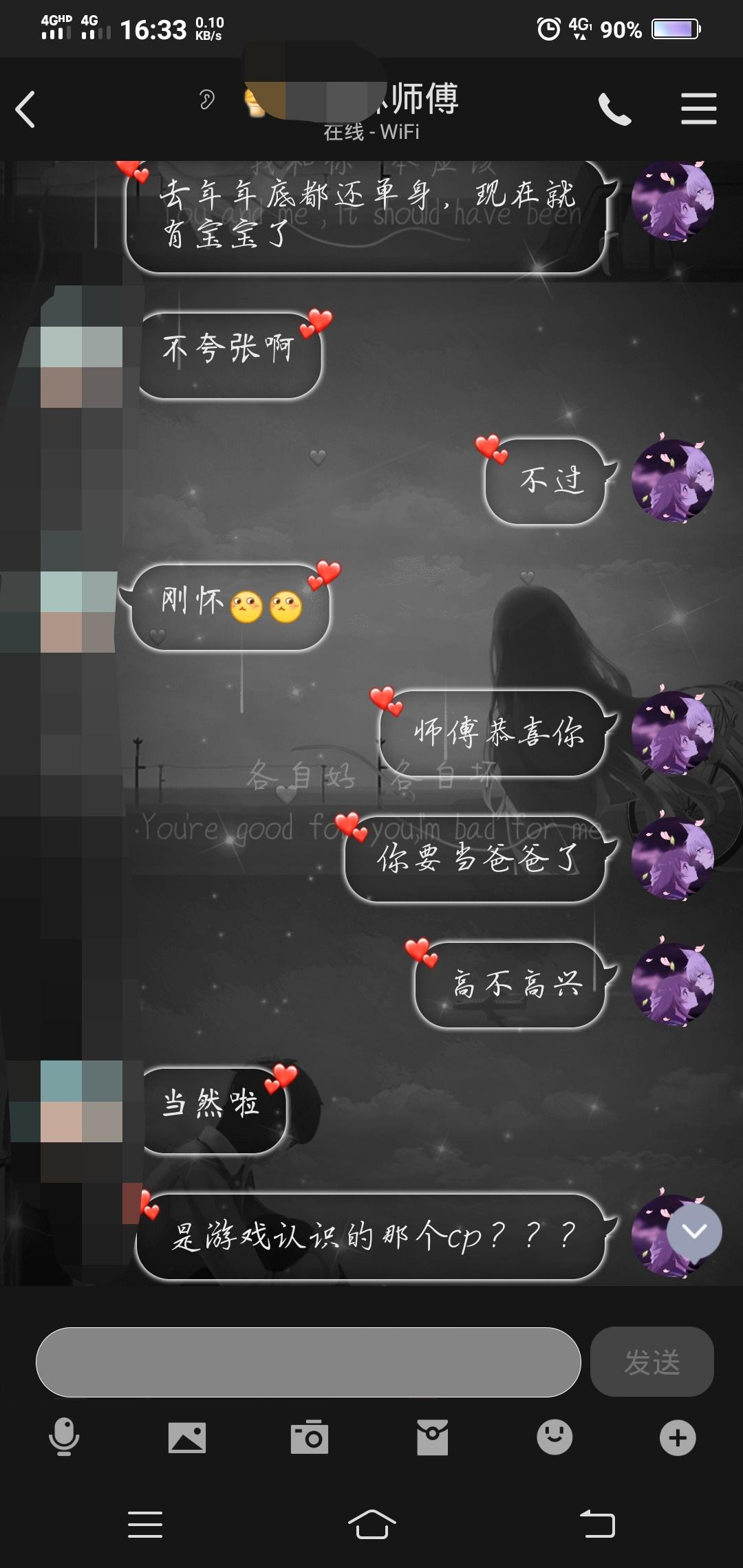743x1568 pixels.
Task: Go back from the chat
Action: tap(25, 109)
